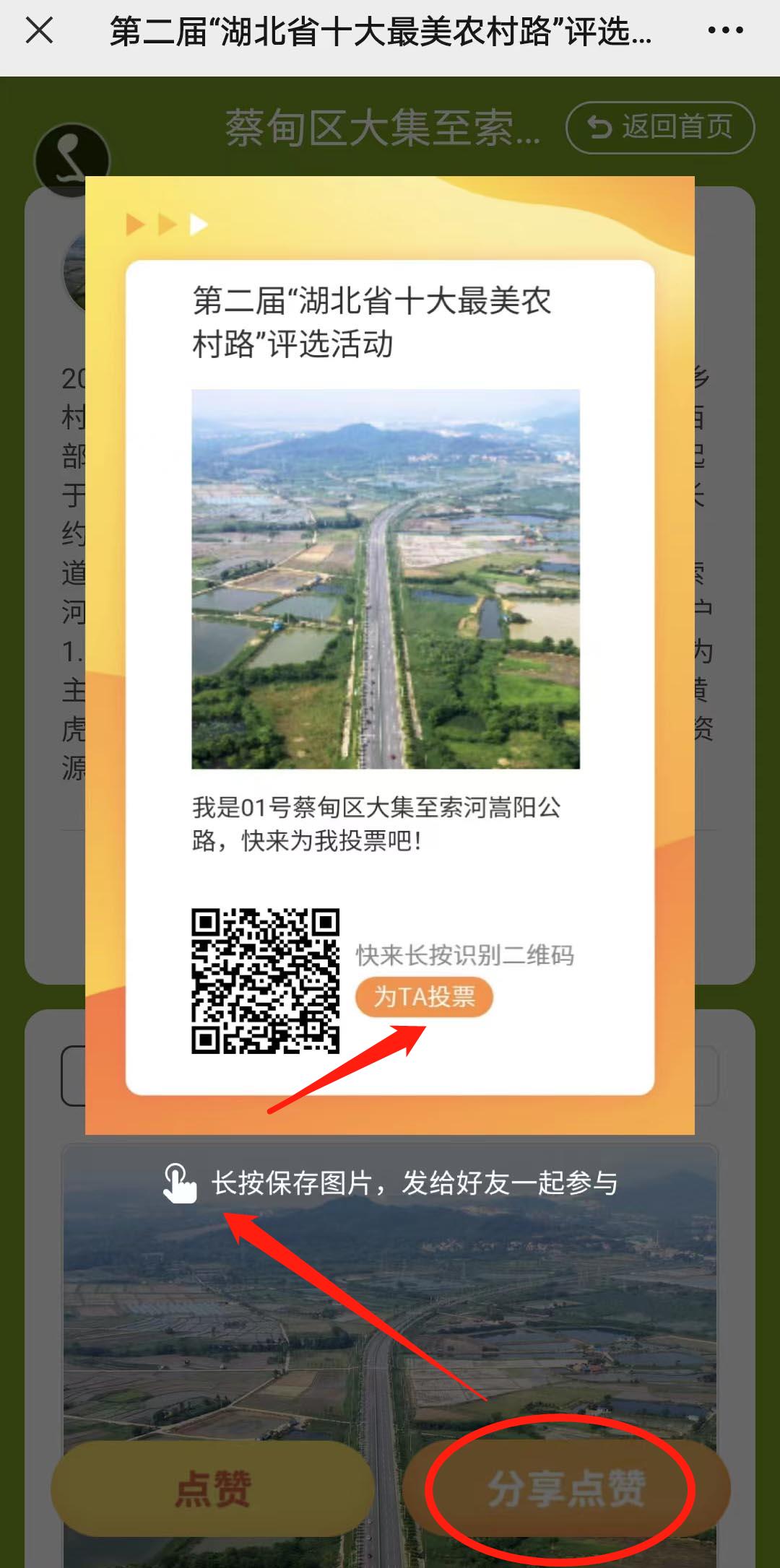Tap the 返回首页 button
Screen dimensions: 780x1568
660,128
